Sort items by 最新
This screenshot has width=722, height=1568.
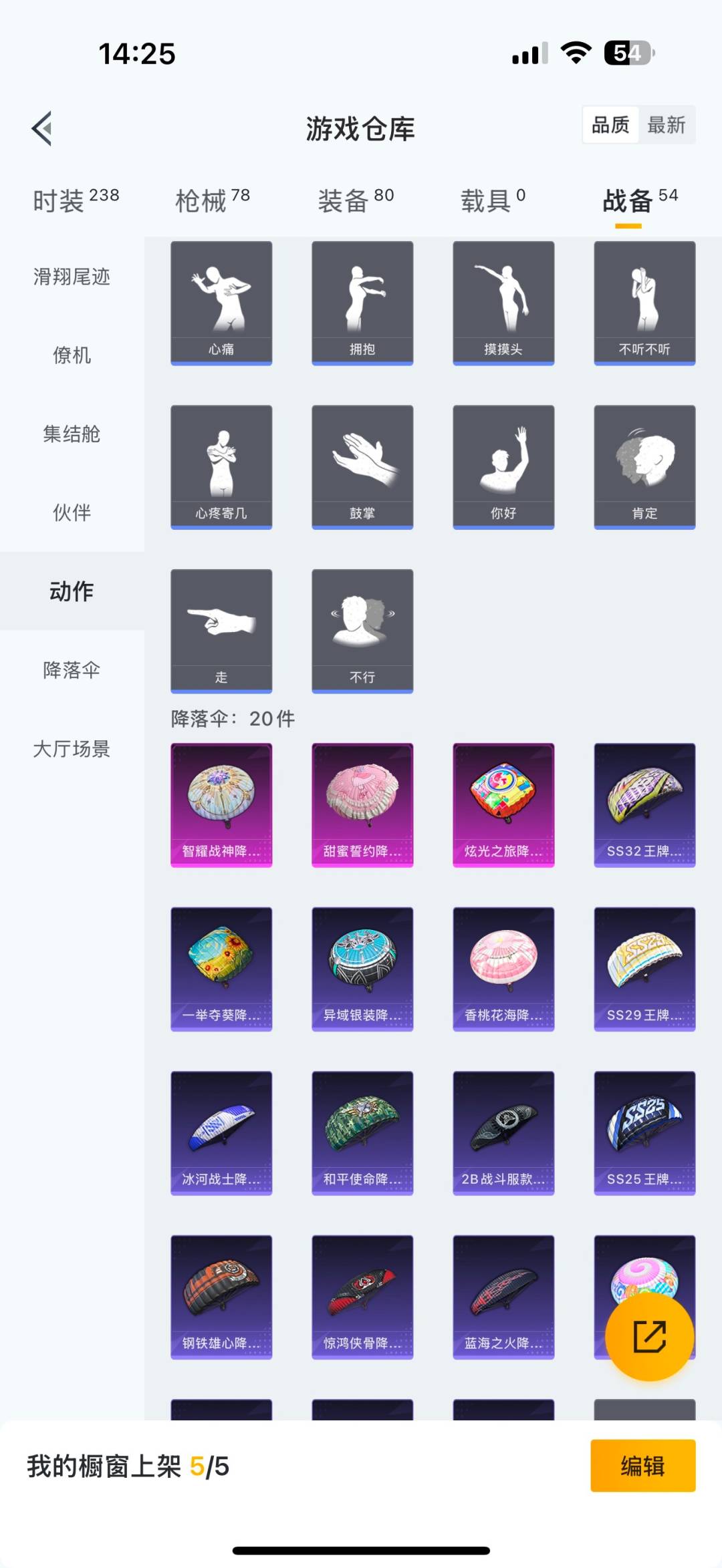point(666,125)
